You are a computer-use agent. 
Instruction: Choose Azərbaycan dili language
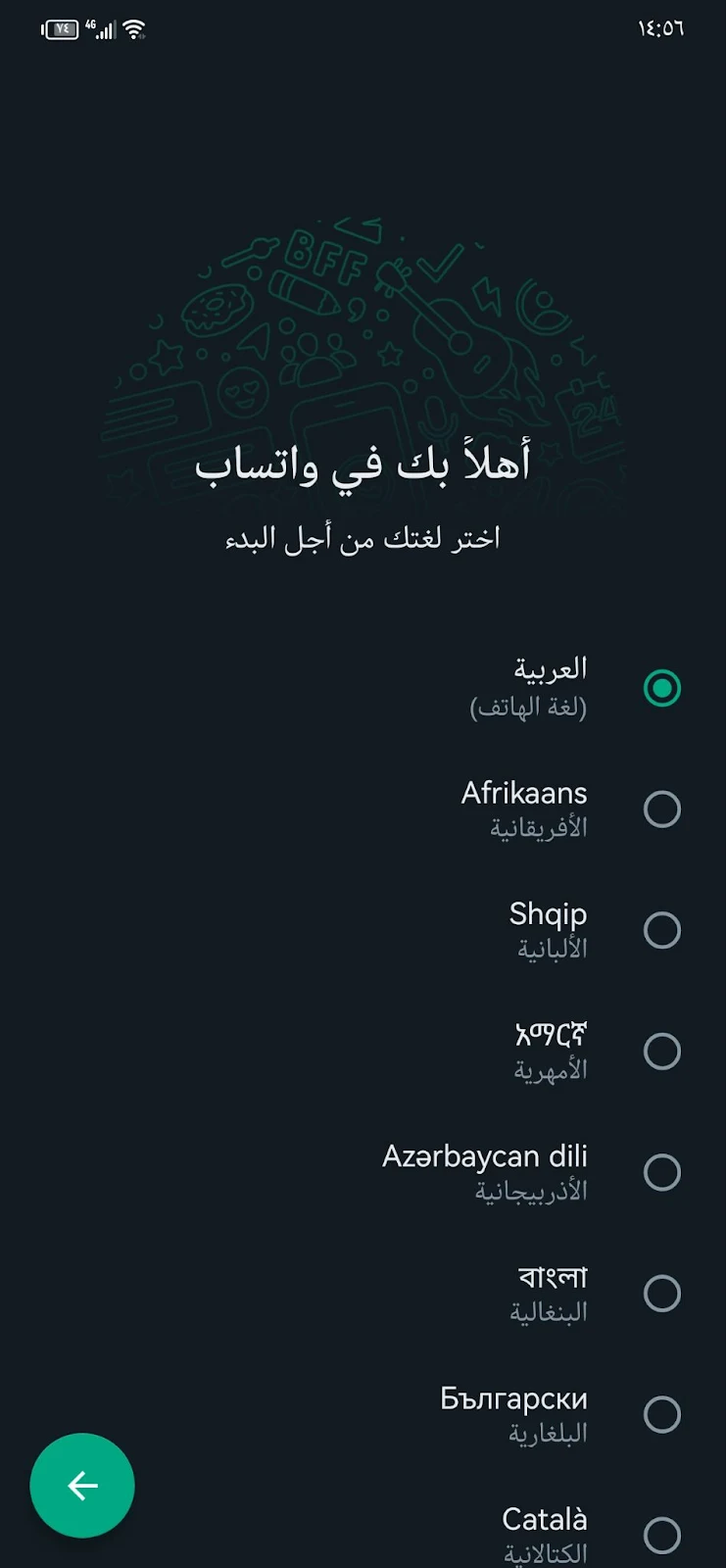(x=363, y=1172)
